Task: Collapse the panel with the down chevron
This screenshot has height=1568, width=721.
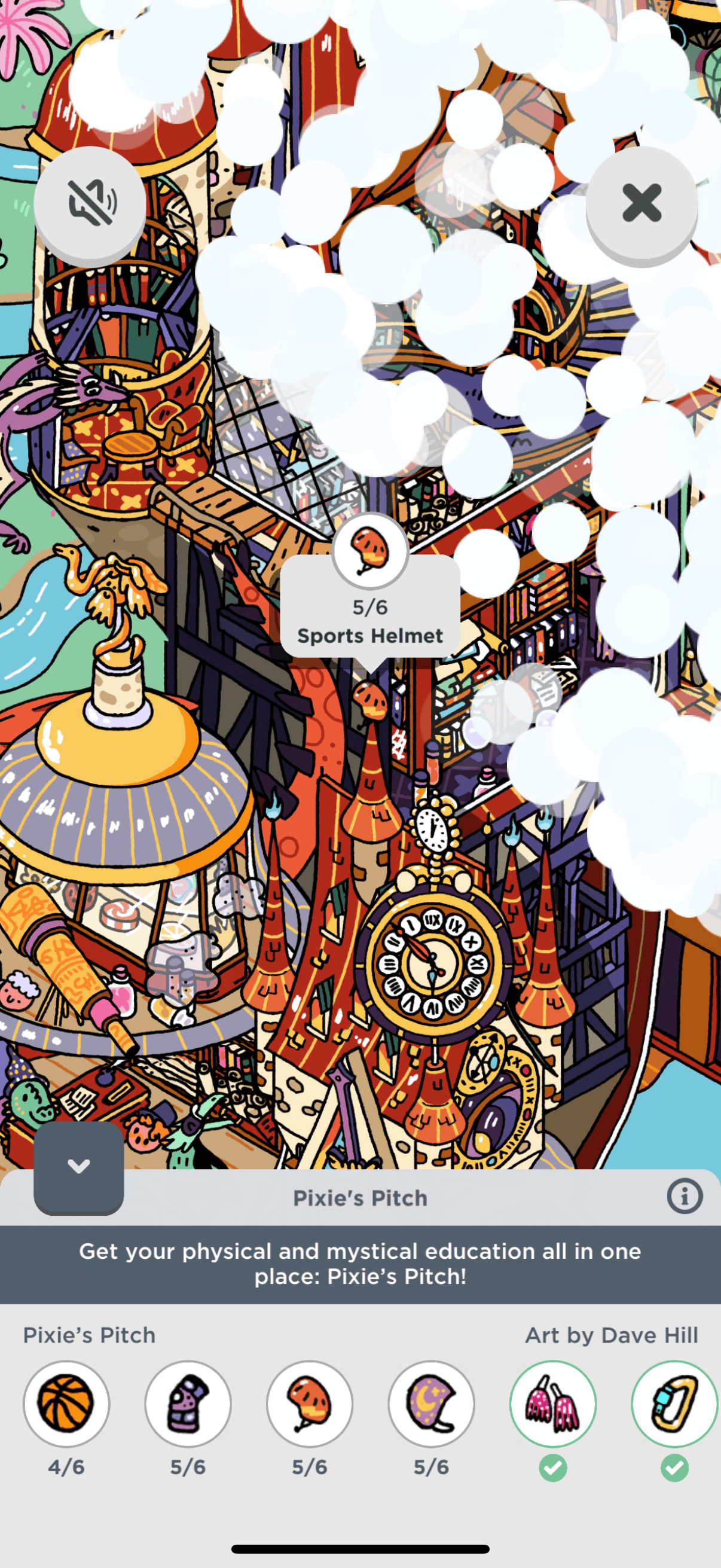Action: pos(78,1166)
